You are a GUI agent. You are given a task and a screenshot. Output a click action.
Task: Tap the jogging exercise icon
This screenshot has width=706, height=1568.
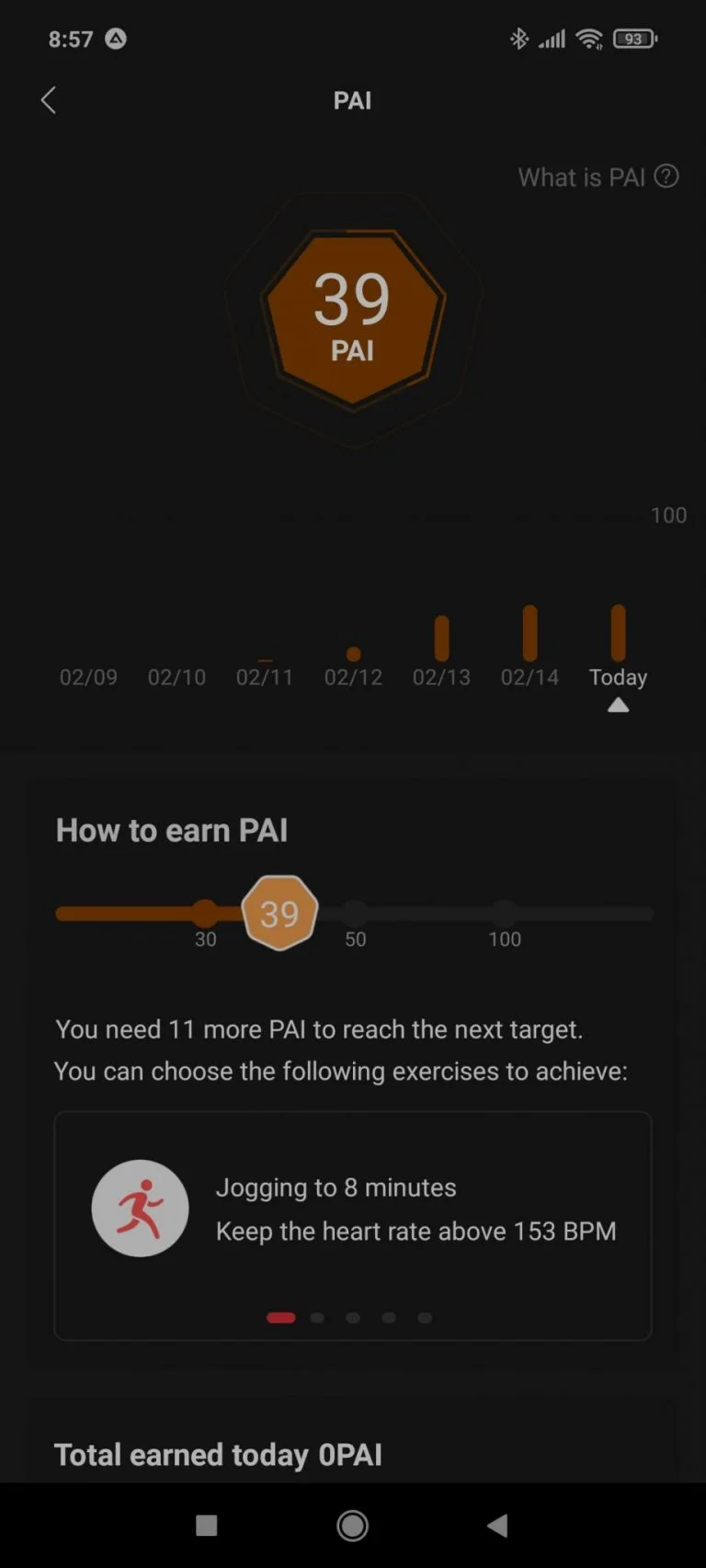tap(140, 1208)
